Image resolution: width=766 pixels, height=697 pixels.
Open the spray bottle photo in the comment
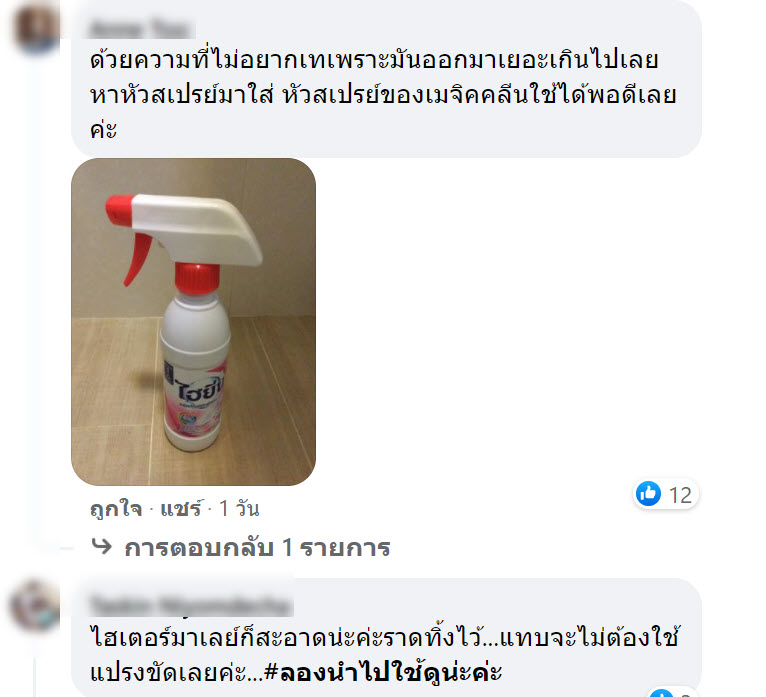(193, 321)
